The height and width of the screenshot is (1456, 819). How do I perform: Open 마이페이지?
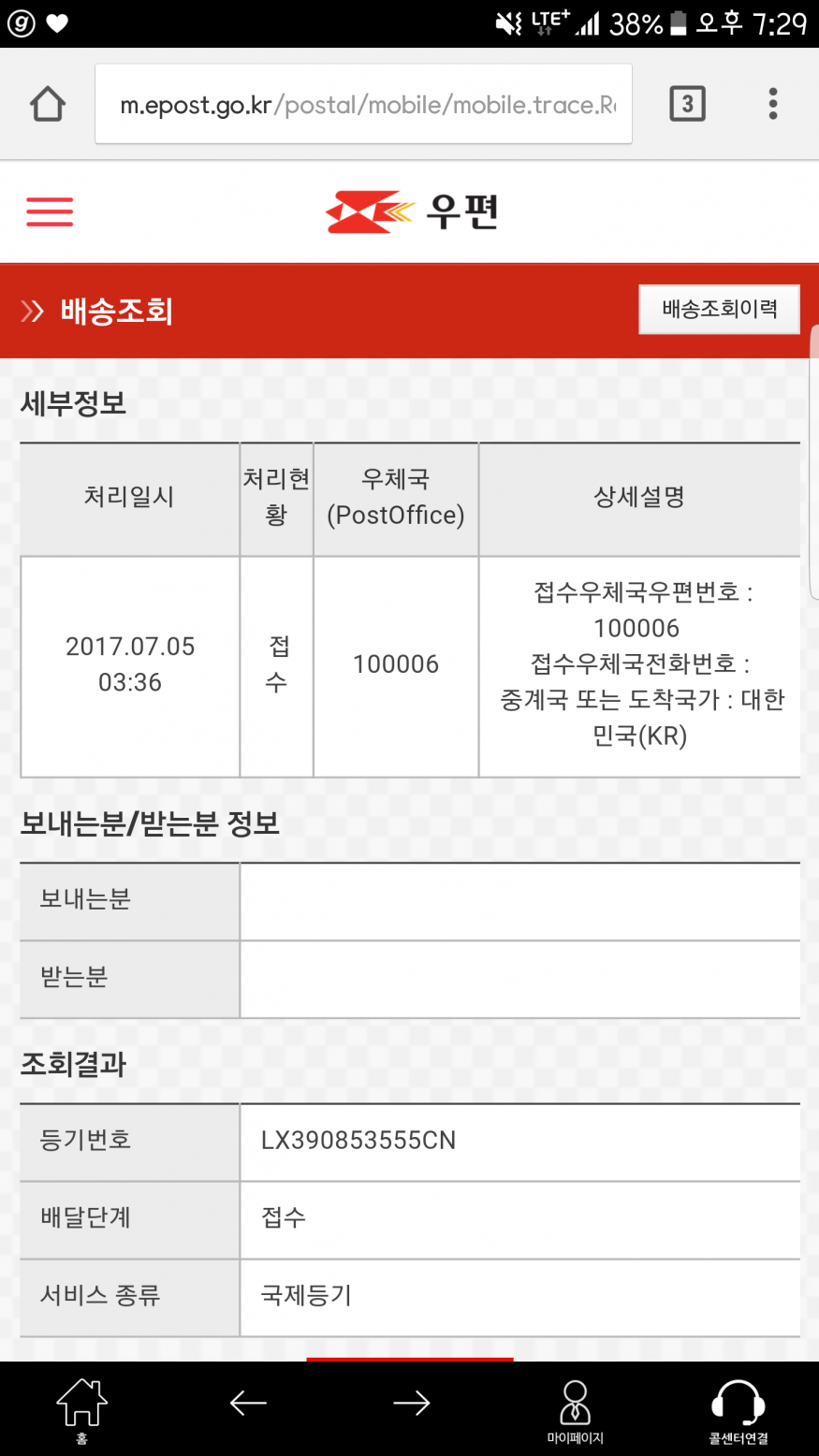575,1411
